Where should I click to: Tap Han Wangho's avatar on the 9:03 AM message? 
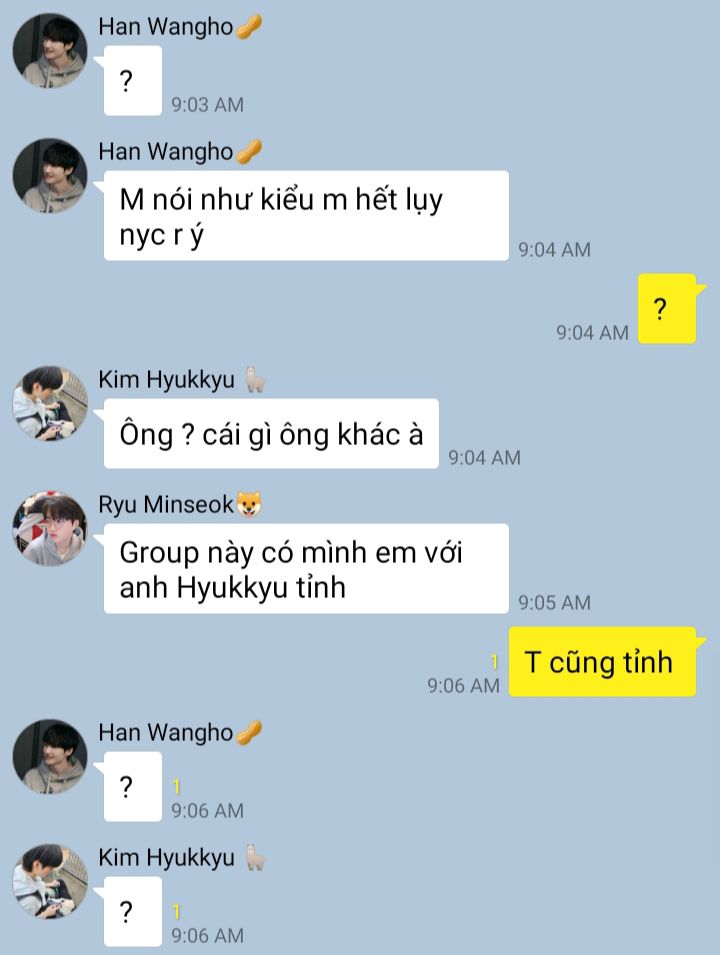[50, 51]
